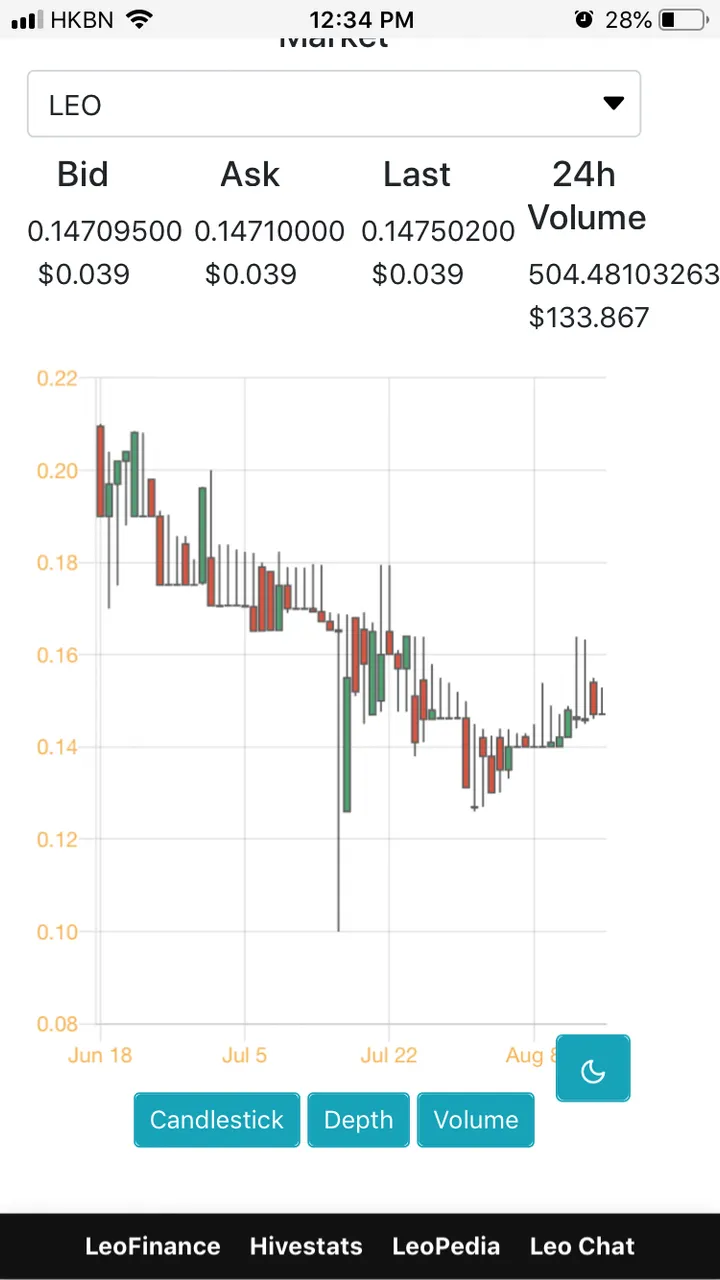This screenshot has width=720, height=1280.
Task: Open Leo Chat
Action: click(582, 1246)
